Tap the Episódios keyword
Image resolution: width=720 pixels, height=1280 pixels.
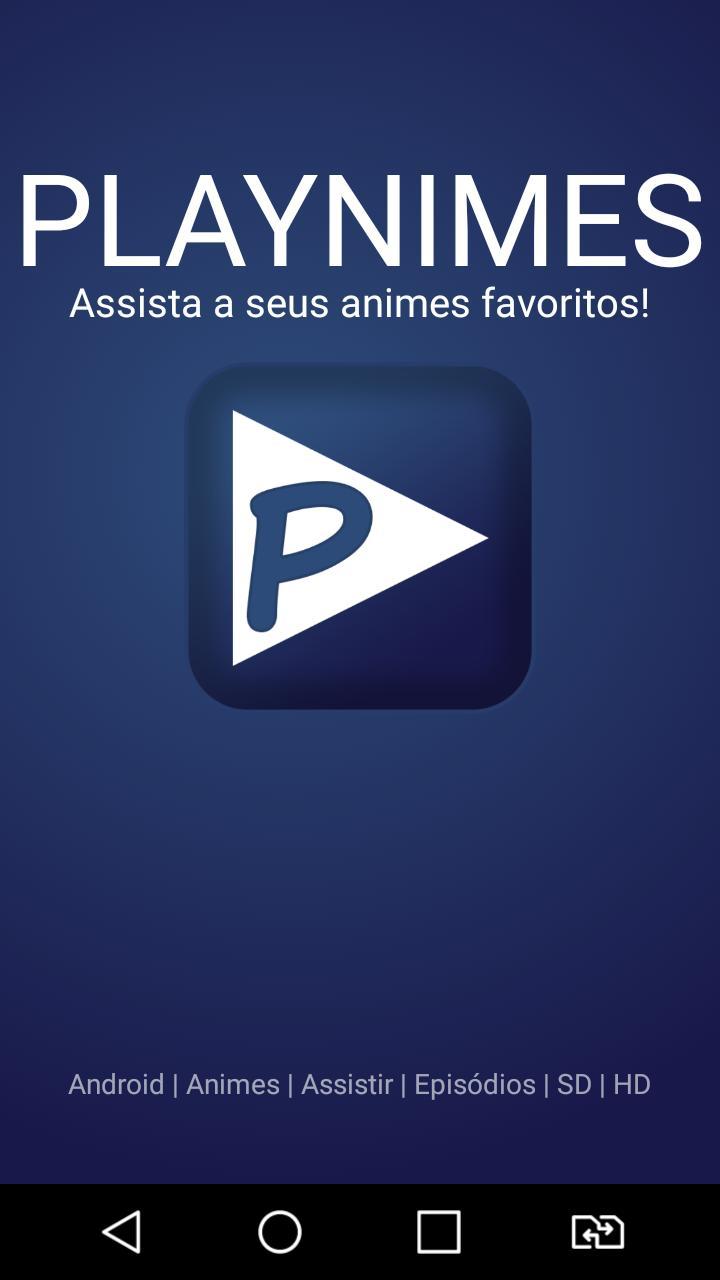pyautogui.click(x=477, y=1084)
